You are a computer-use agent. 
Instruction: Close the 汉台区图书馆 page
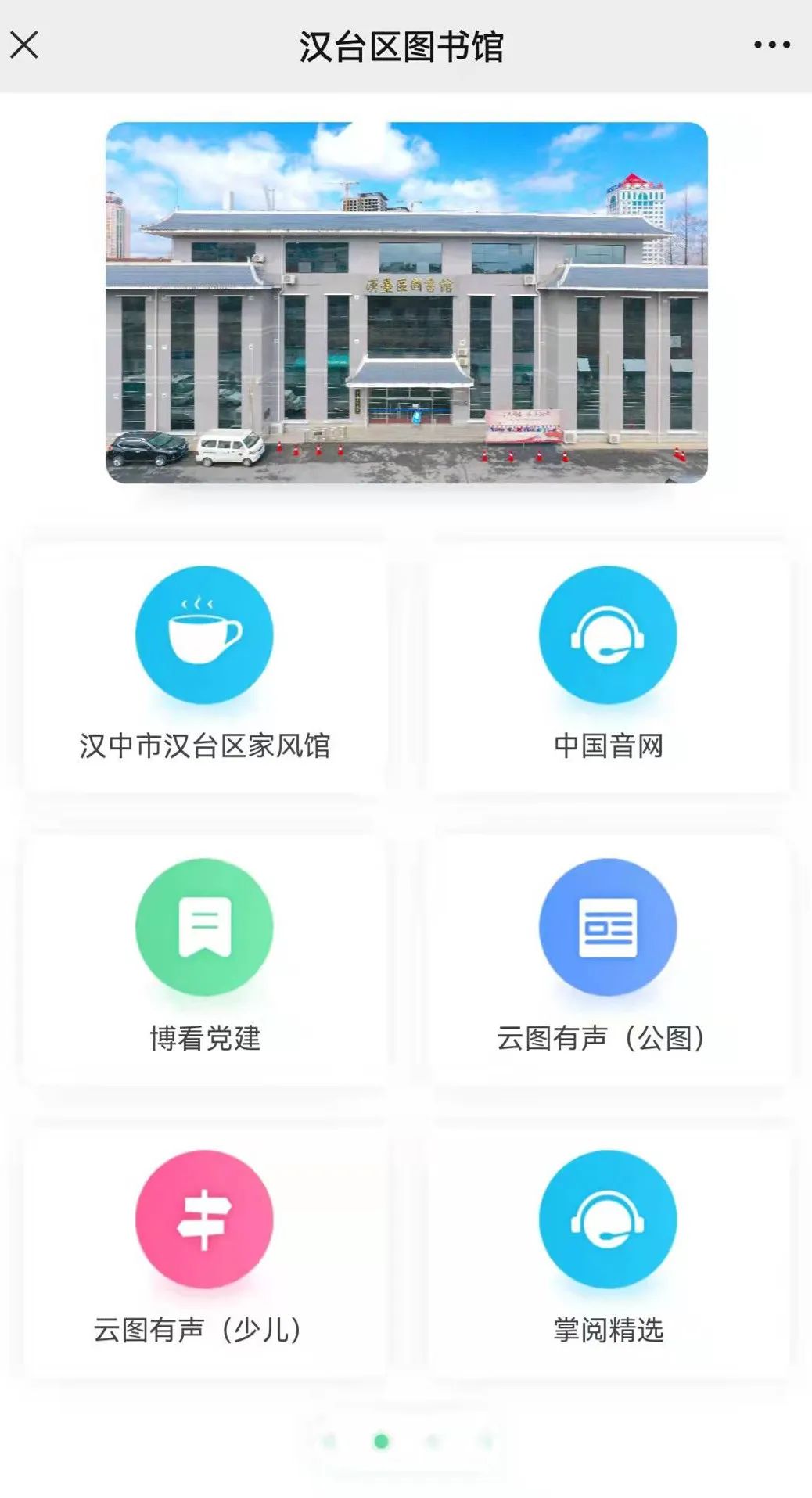[x=24, y=45]
